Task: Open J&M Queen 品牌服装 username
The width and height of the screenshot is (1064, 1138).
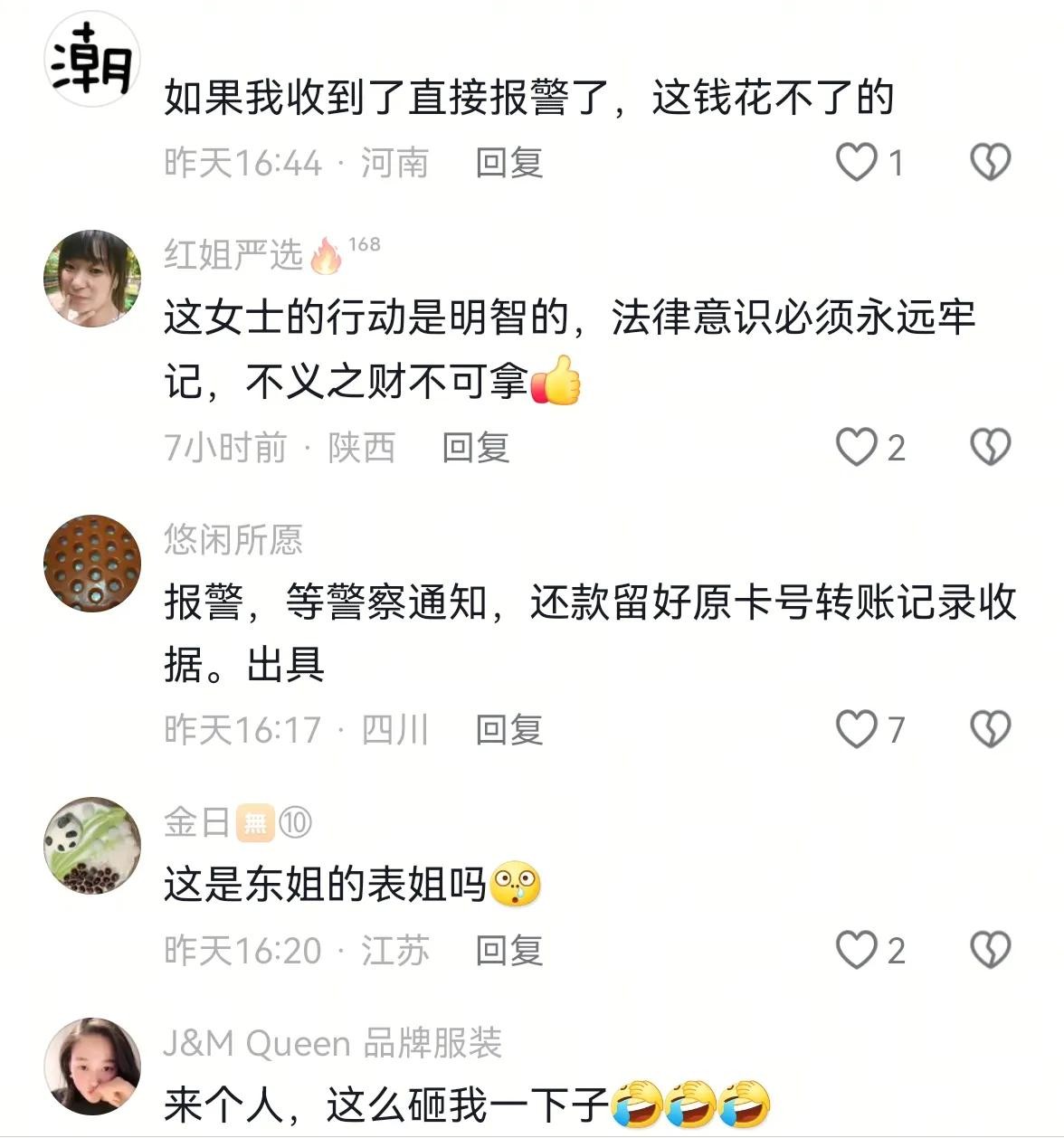Action: pyautogui.click(x=332, y=1043)
